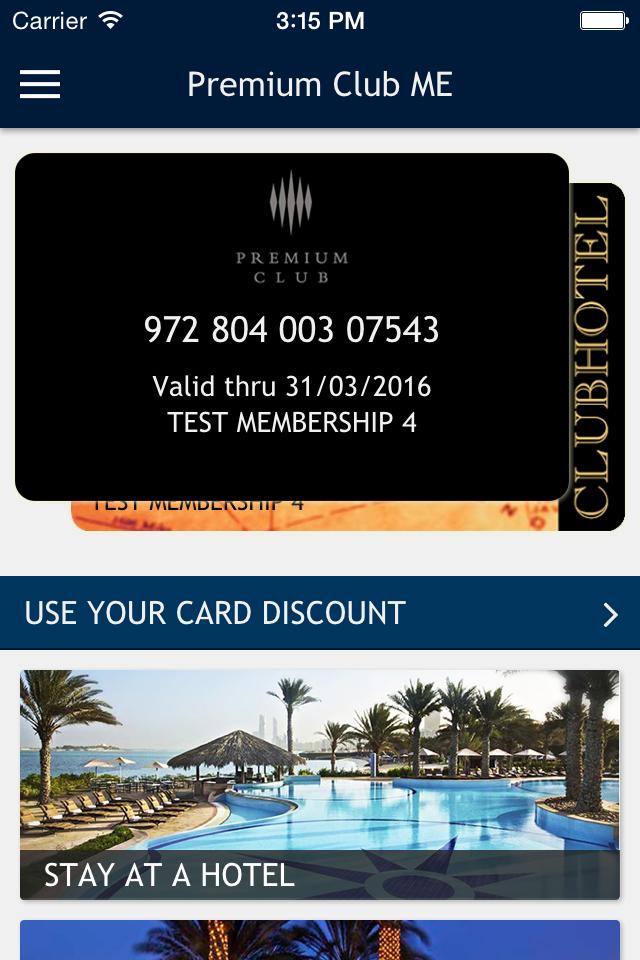Open Use Your Card Discount
The height and width of the screenshot is (960, 640).
[x=320, y=613]
